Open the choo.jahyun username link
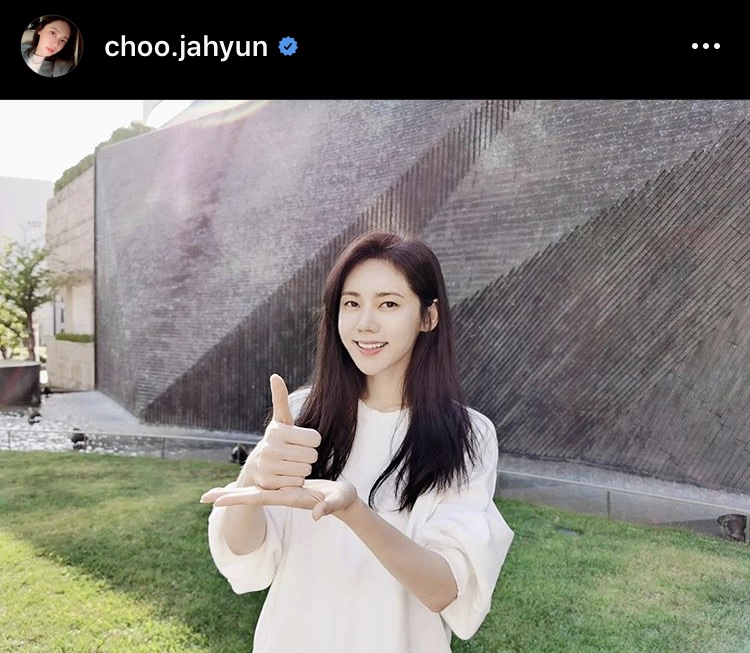750x653 pixels. pyautogui.click(x=186, y=46)
